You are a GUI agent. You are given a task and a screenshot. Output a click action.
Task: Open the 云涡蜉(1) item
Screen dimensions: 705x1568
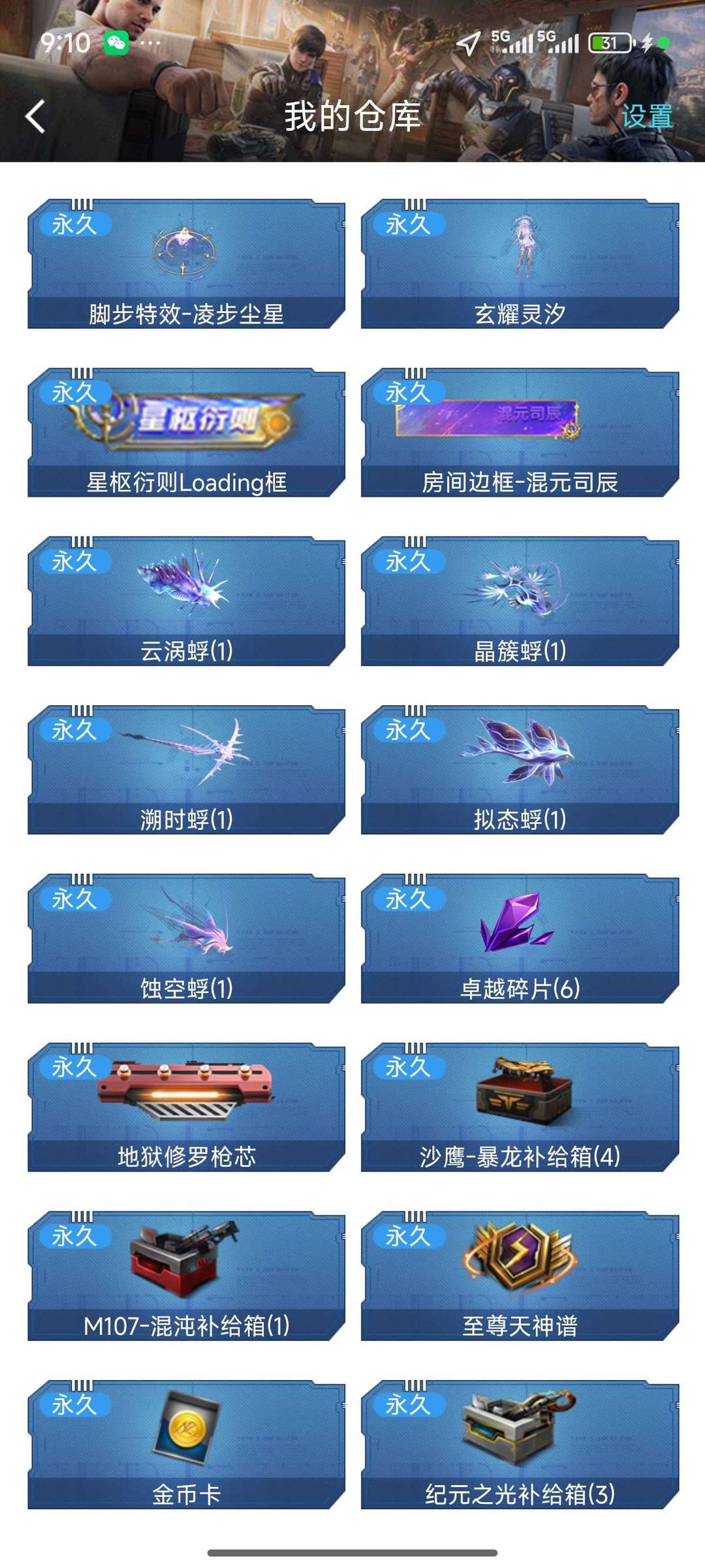tap(187, 601)
